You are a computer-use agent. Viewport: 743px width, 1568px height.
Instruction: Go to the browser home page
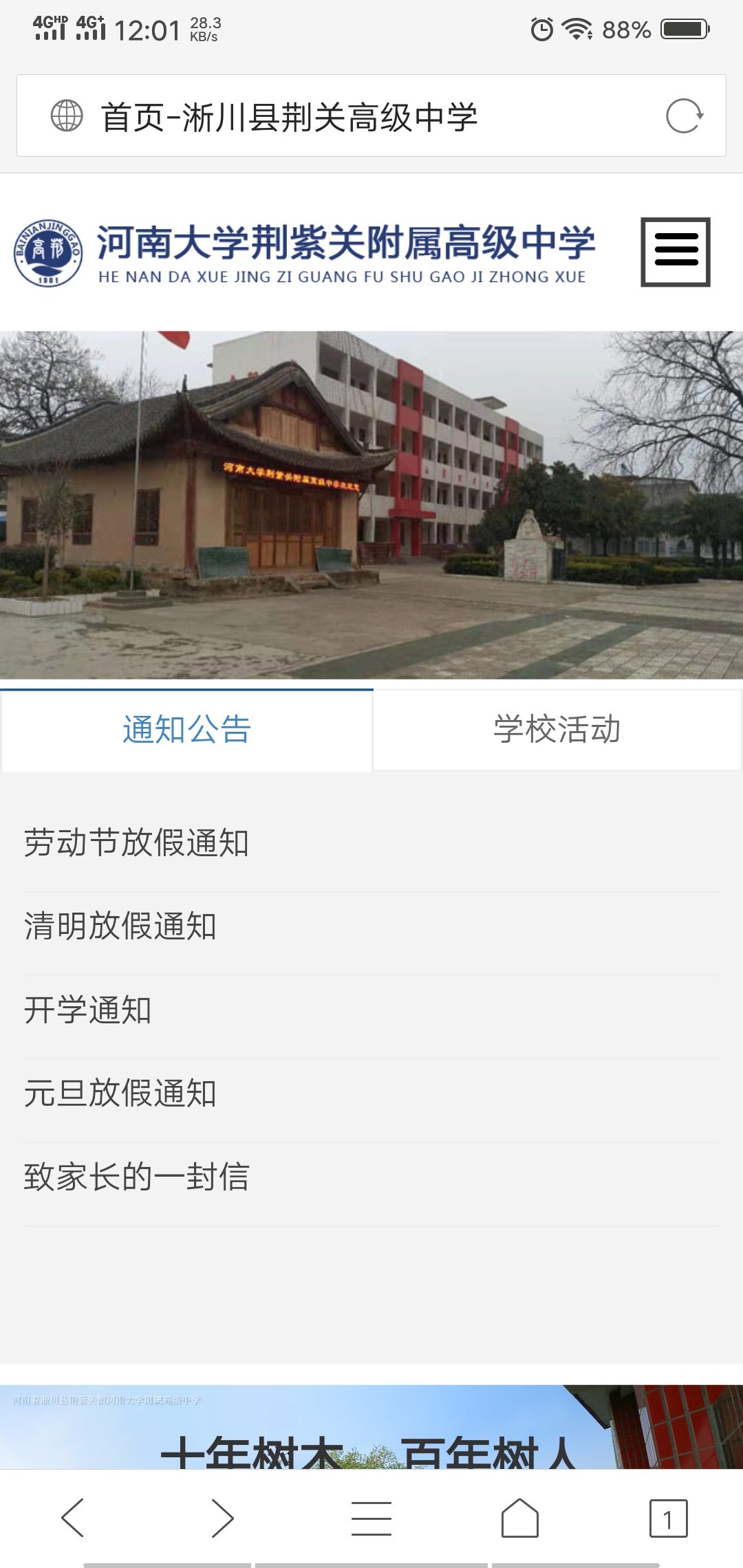[520, 1518]
